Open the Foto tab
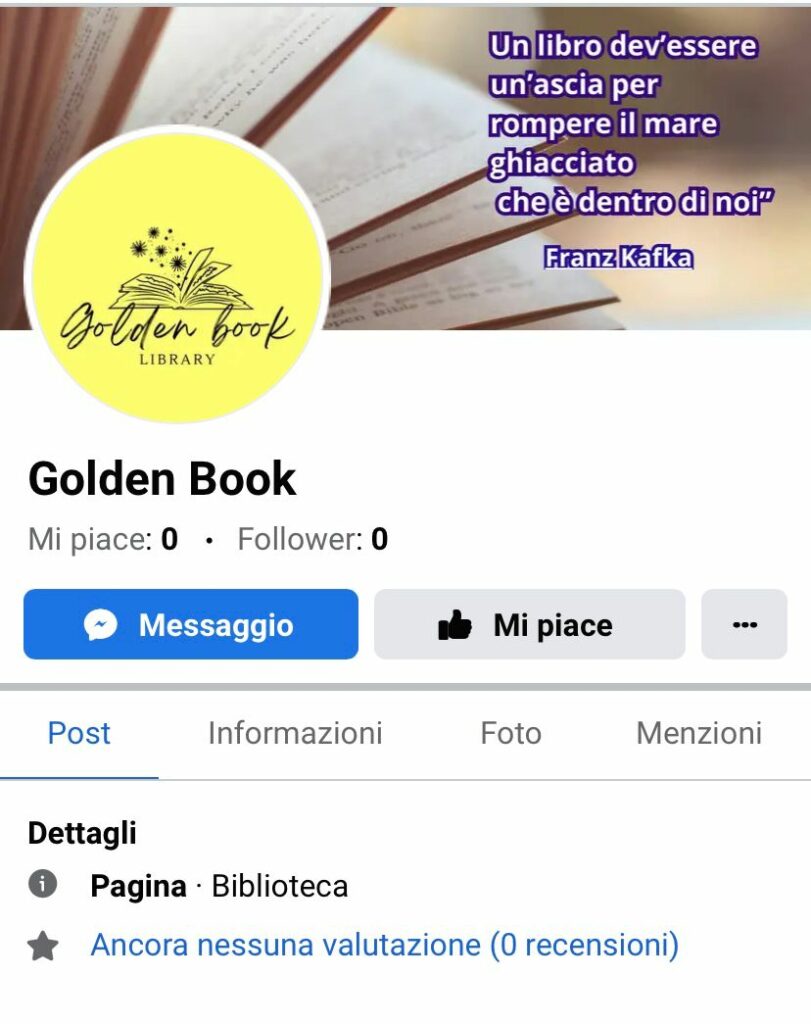The image size is (811, 1024). point(510,733)
